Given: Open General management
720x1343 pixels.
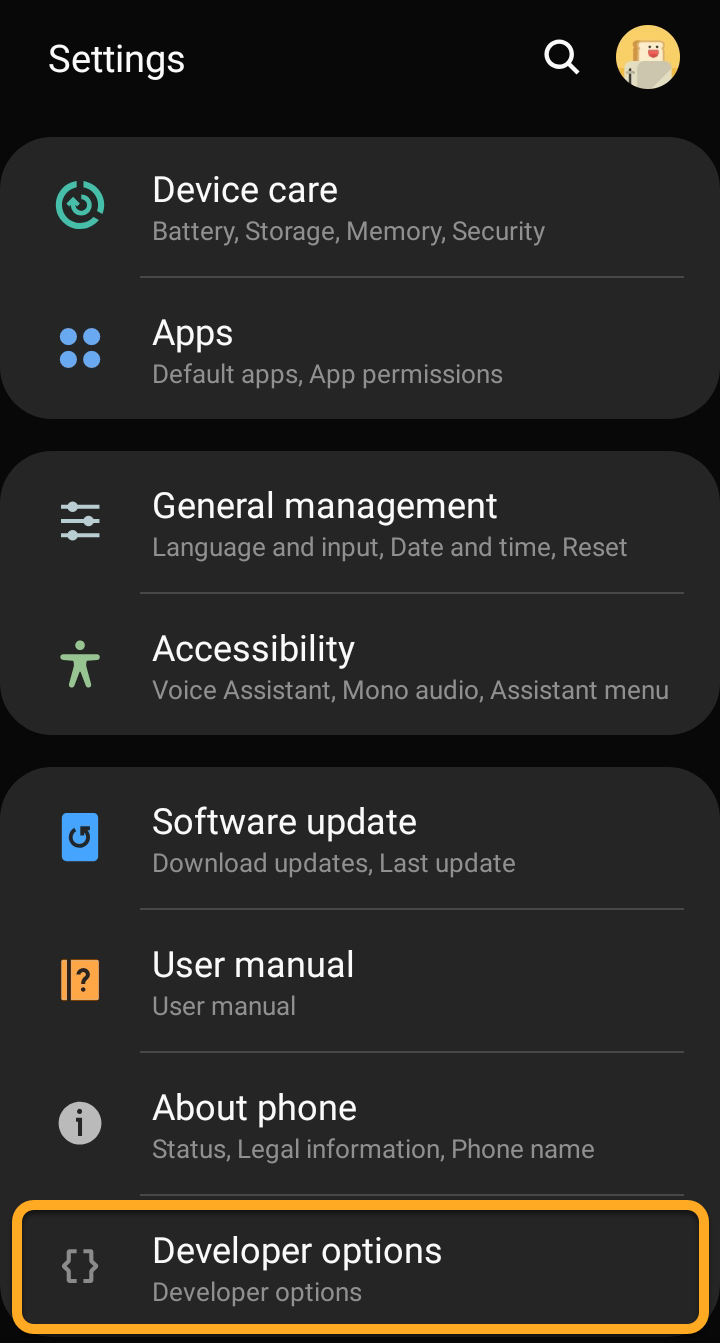Looking at the screenshot, I should pyautogui.click(x=360, y=523).
